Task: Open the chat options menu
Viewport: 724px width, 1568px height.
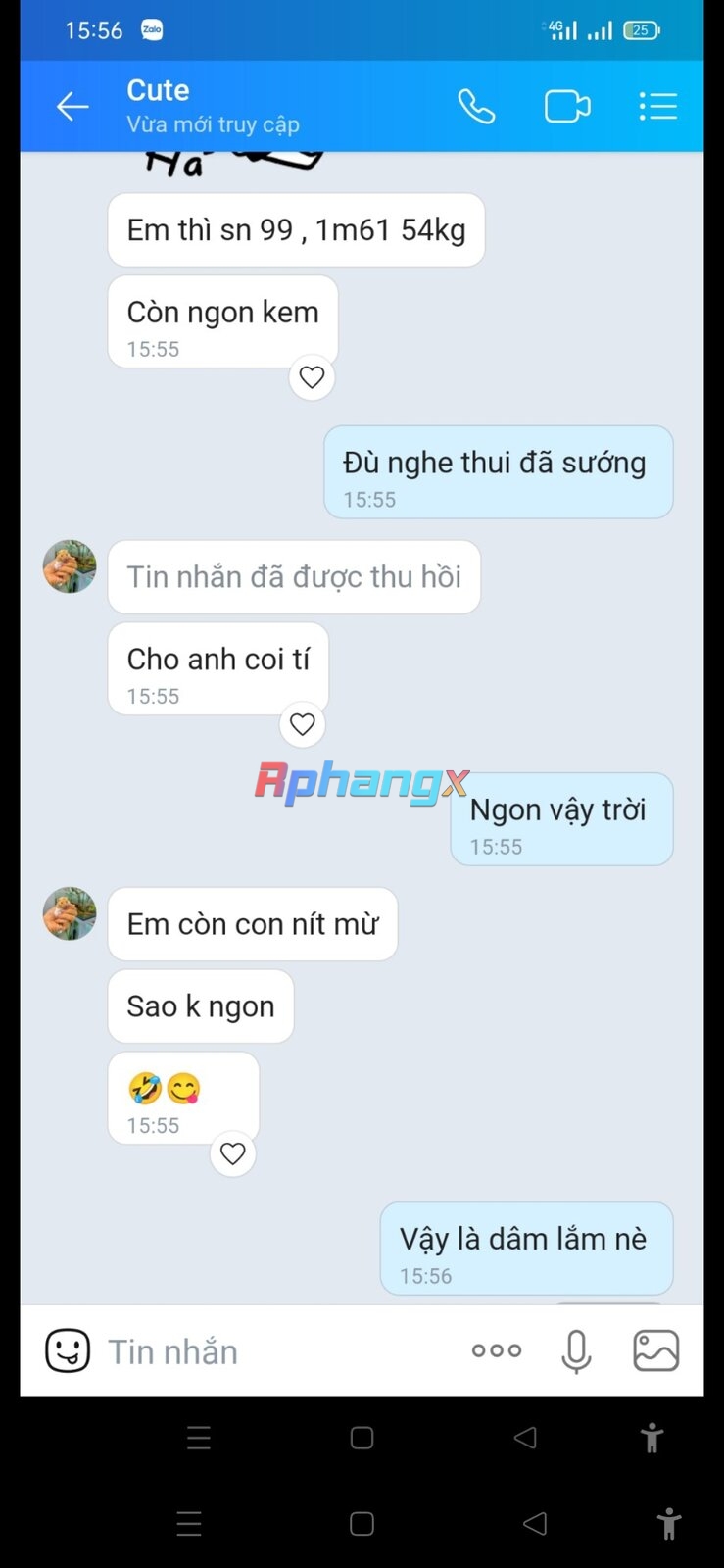Action: click(657, 106)
